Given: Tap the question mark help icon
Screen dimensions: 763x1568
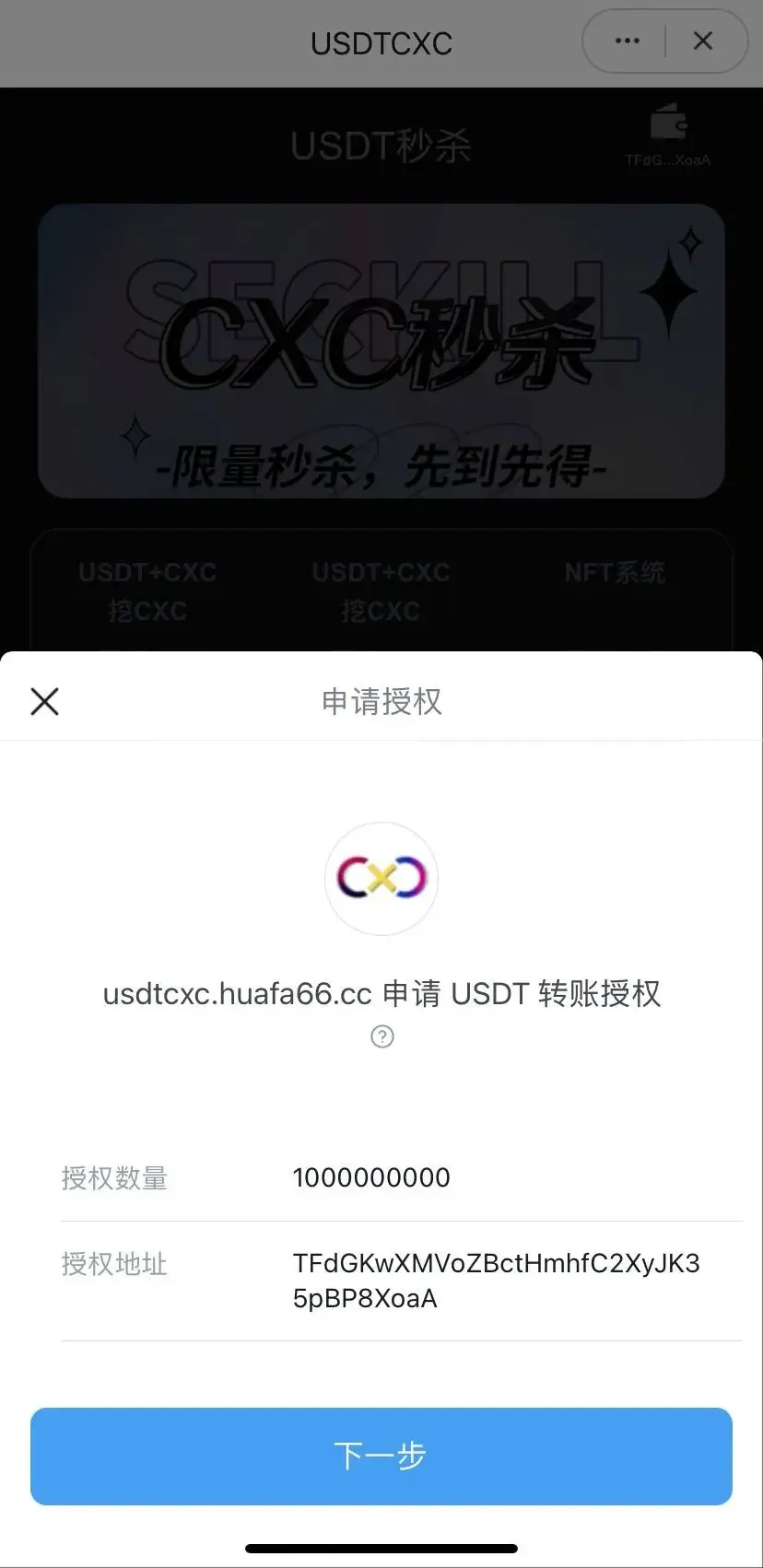Looking at the screenshot, I should click(381, 1037).
